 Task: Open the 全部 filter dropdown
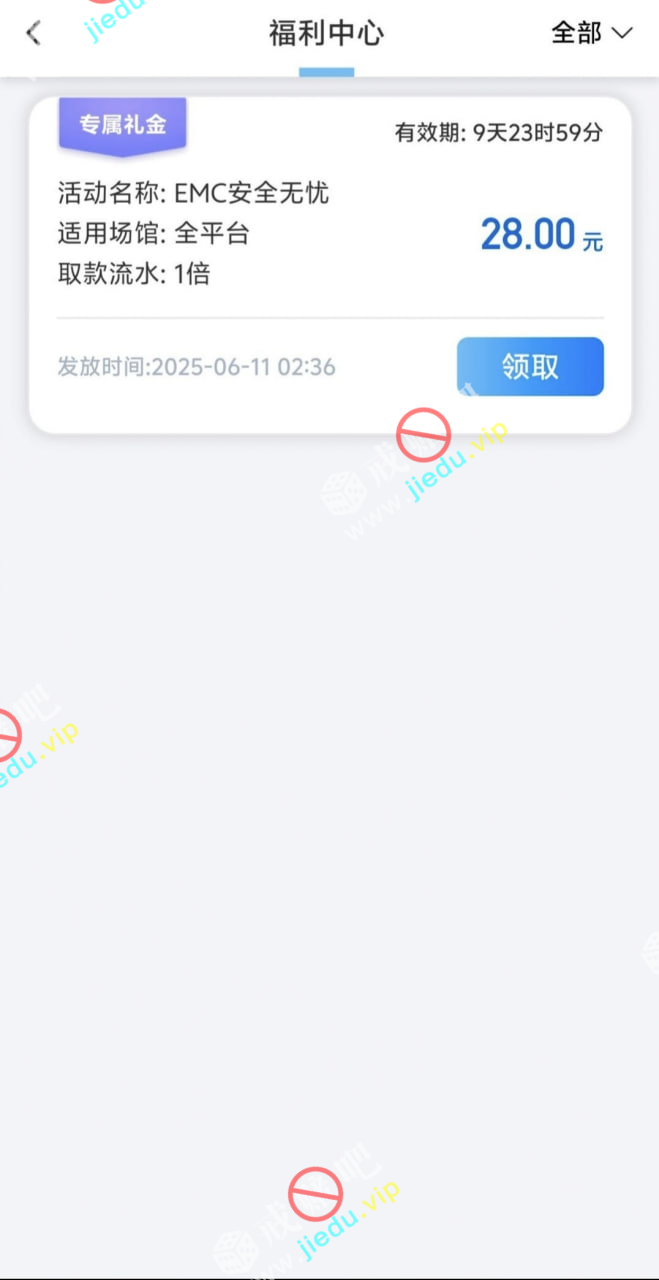tap(591, 33)
